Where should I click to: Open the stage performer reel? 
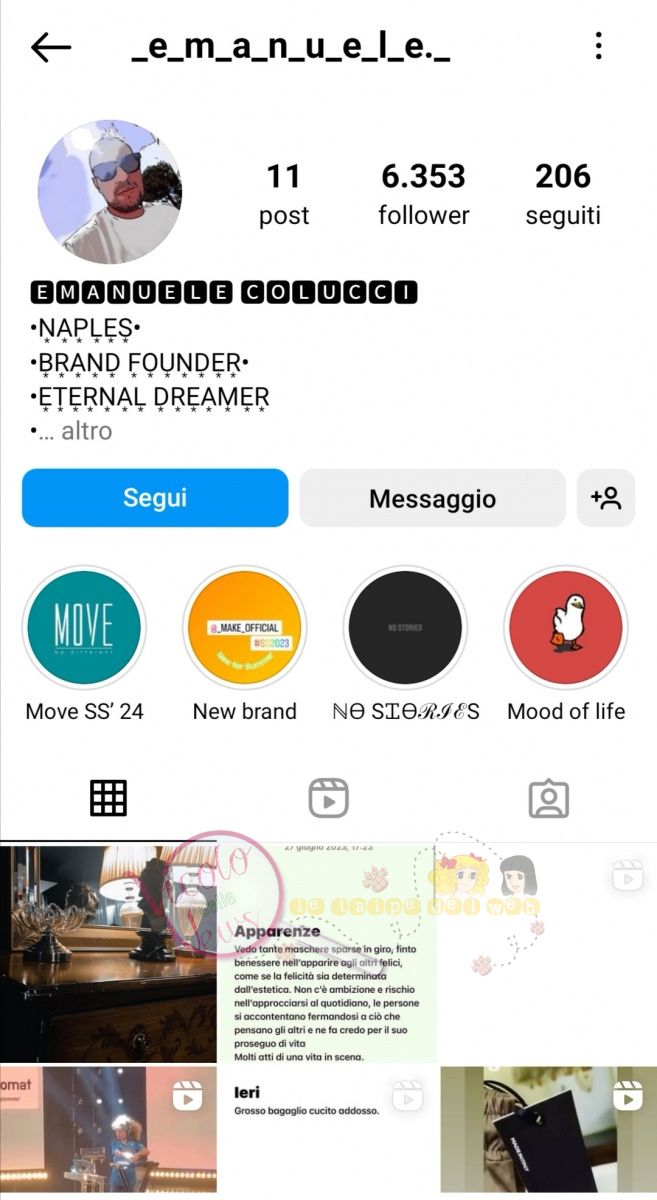point(108,1130)
